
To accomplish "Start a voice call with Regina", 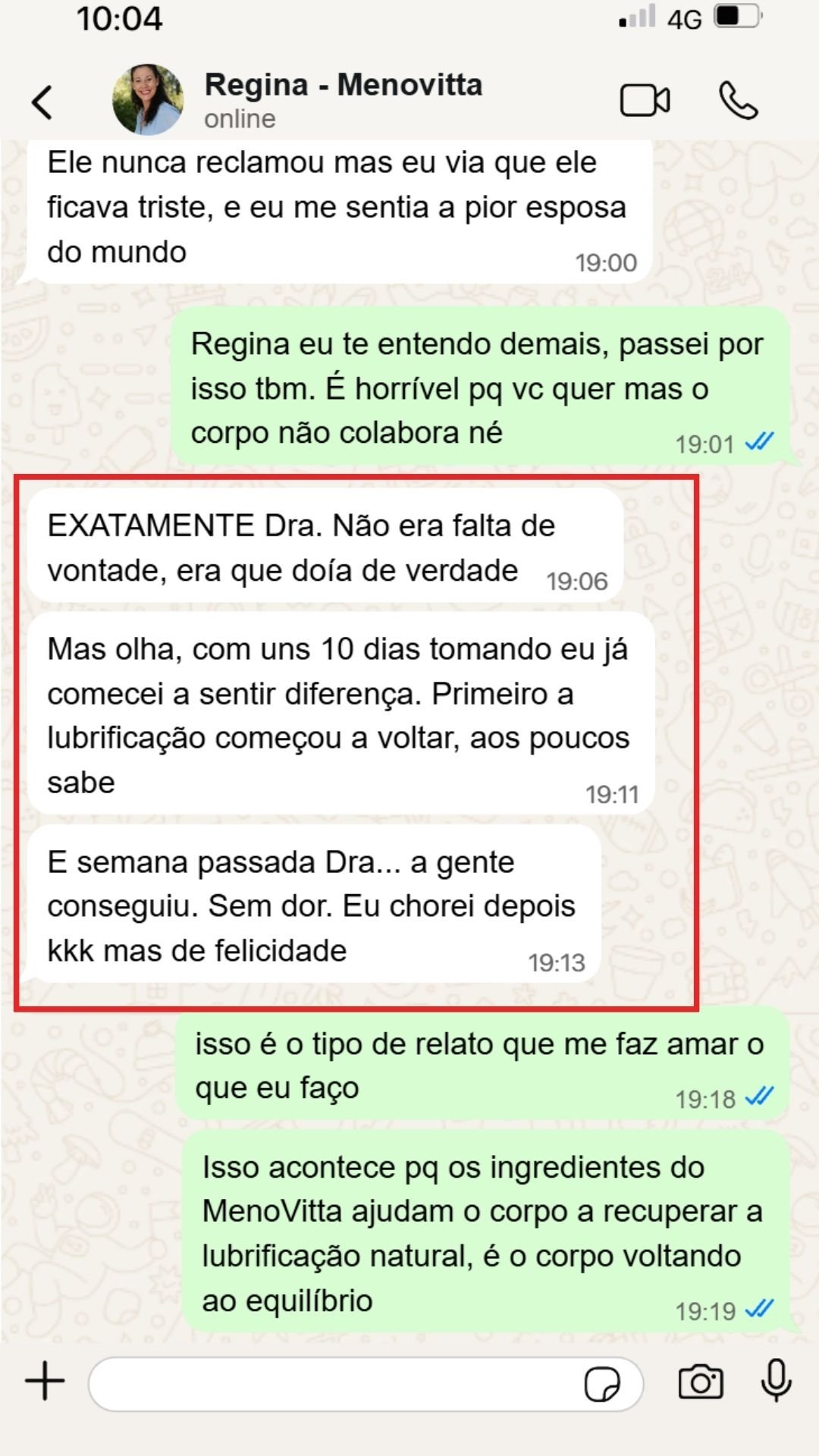I will 738,101.
